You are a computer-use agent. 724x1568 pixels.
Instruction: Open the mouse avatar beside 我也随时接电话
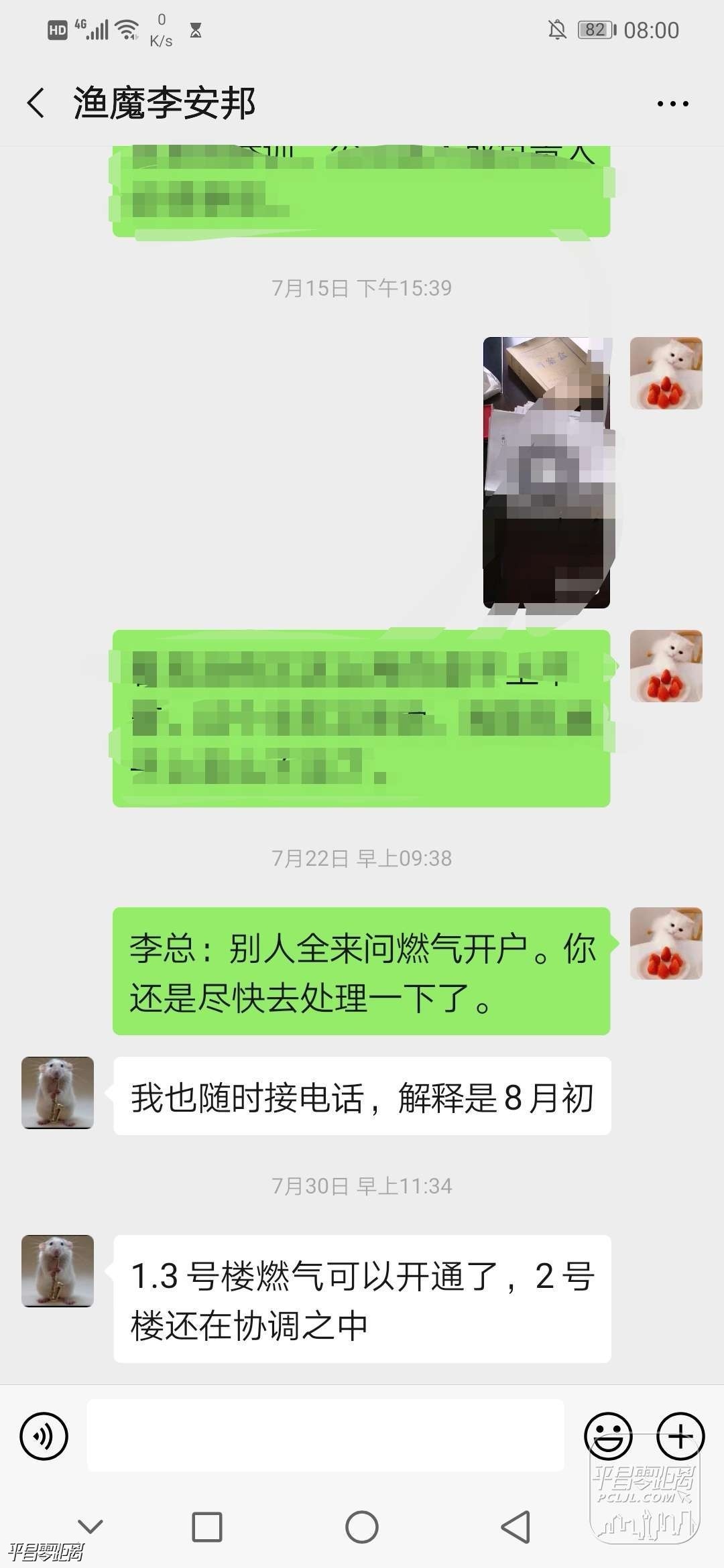coord(58,1093)
